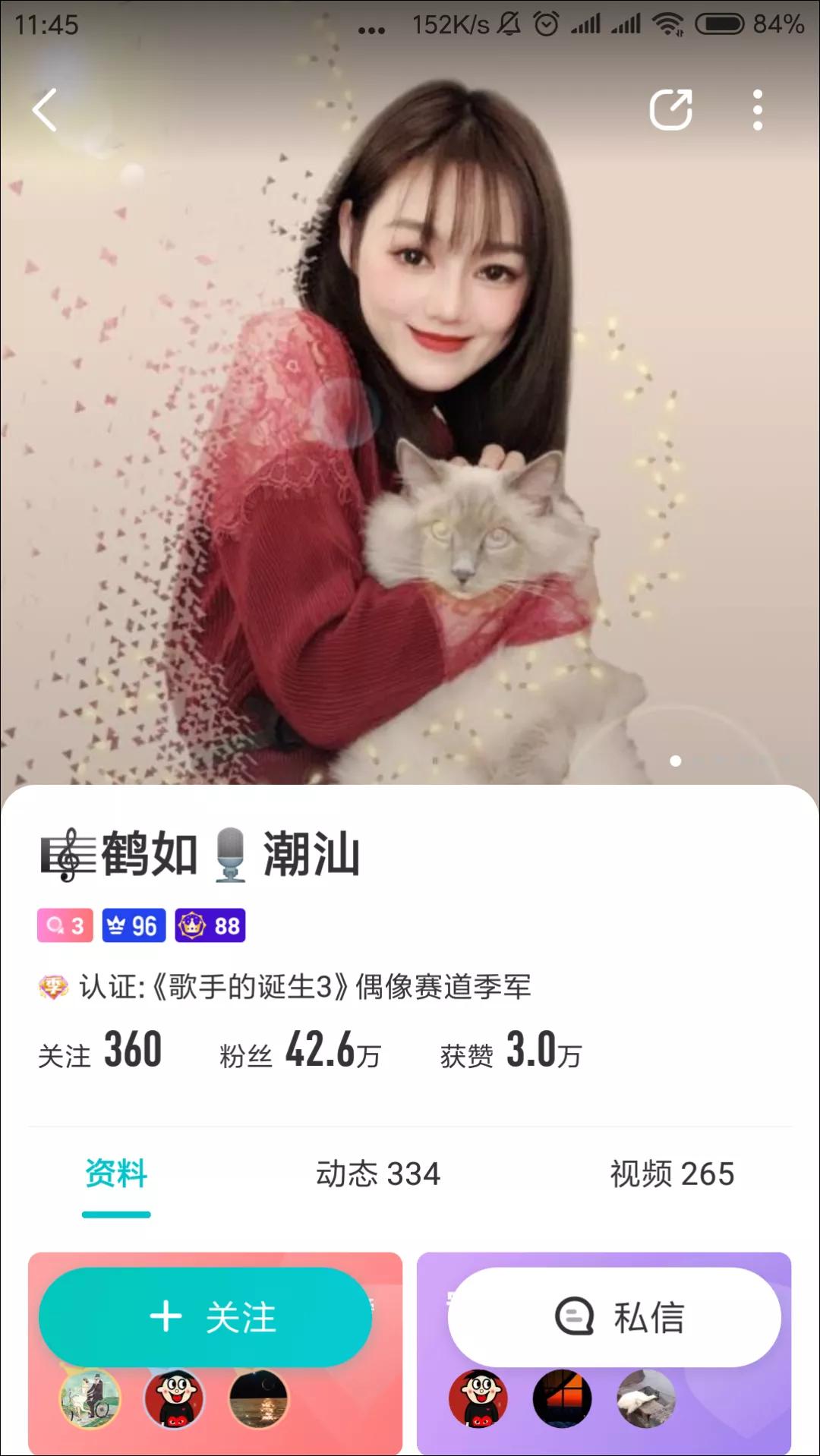This screenshot has height=1456, width=820.
Task: Click the blue crown level 96 badge
Action: click(x=134, y=925)
